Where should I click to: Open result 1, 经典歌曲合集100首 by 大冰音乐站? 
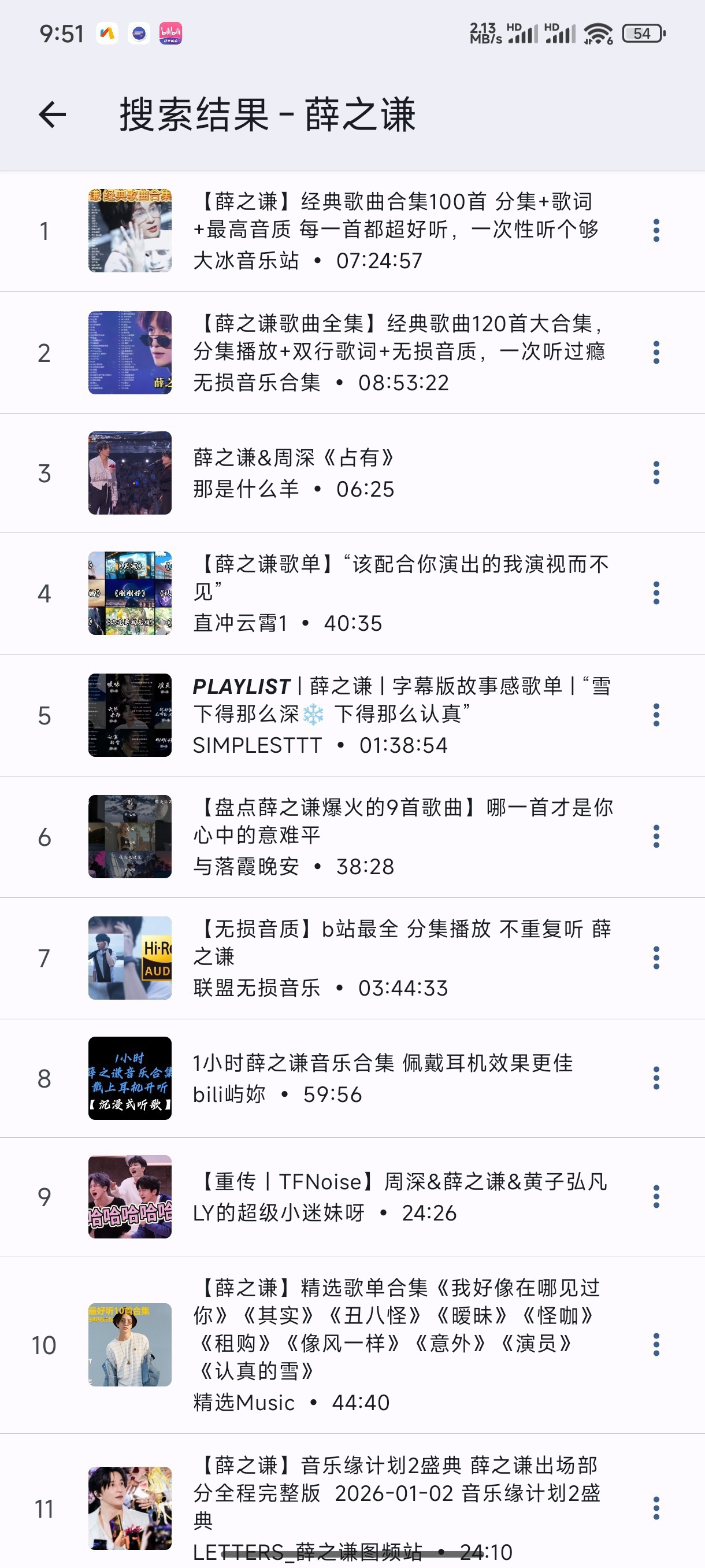[395, 230]
